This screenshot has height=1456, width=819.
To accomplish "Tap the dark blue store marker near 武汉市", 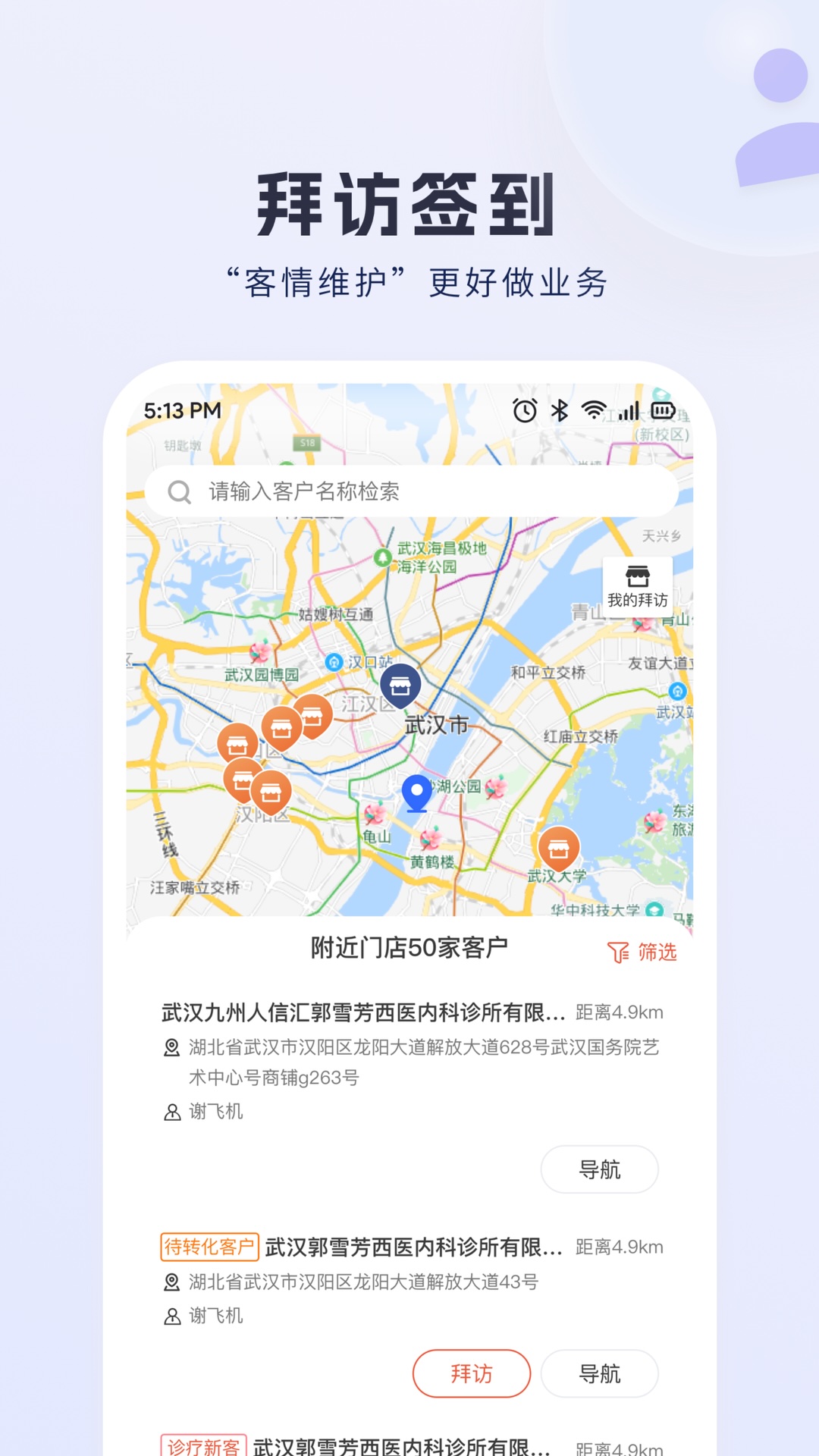I will (403, 685).
